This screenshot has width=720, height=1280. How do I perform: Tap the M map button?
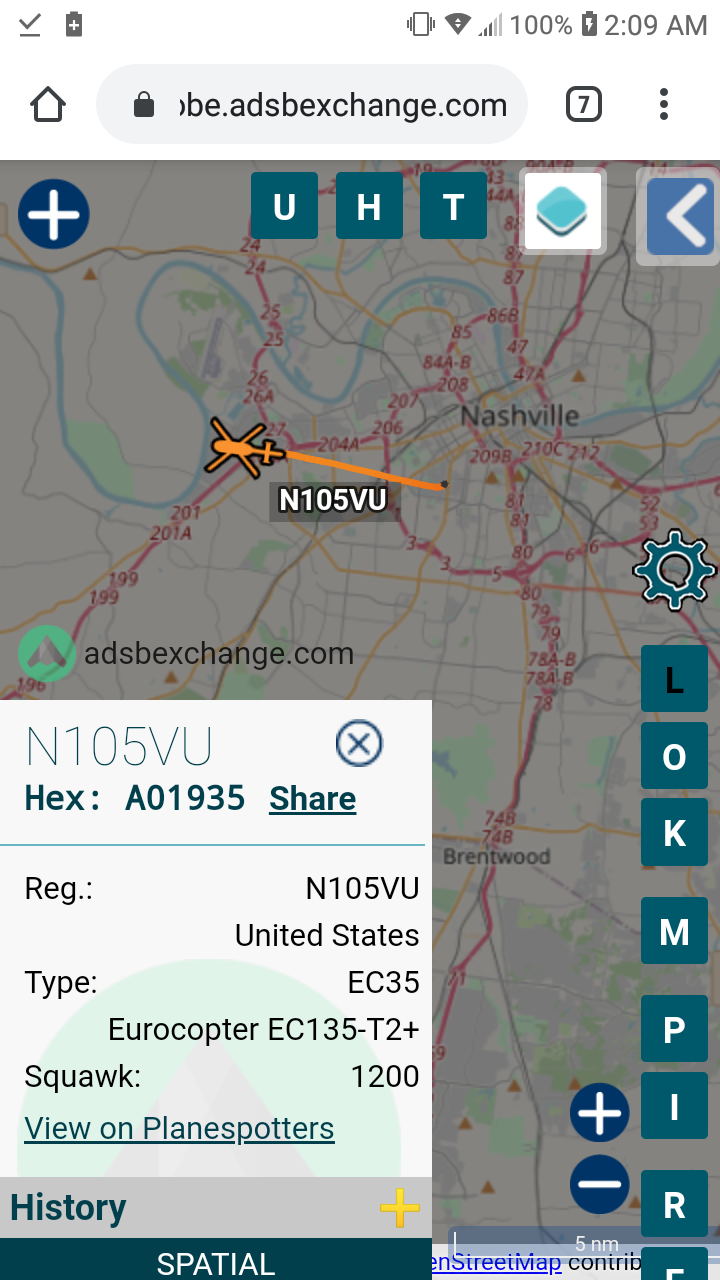tap(674, 931)
